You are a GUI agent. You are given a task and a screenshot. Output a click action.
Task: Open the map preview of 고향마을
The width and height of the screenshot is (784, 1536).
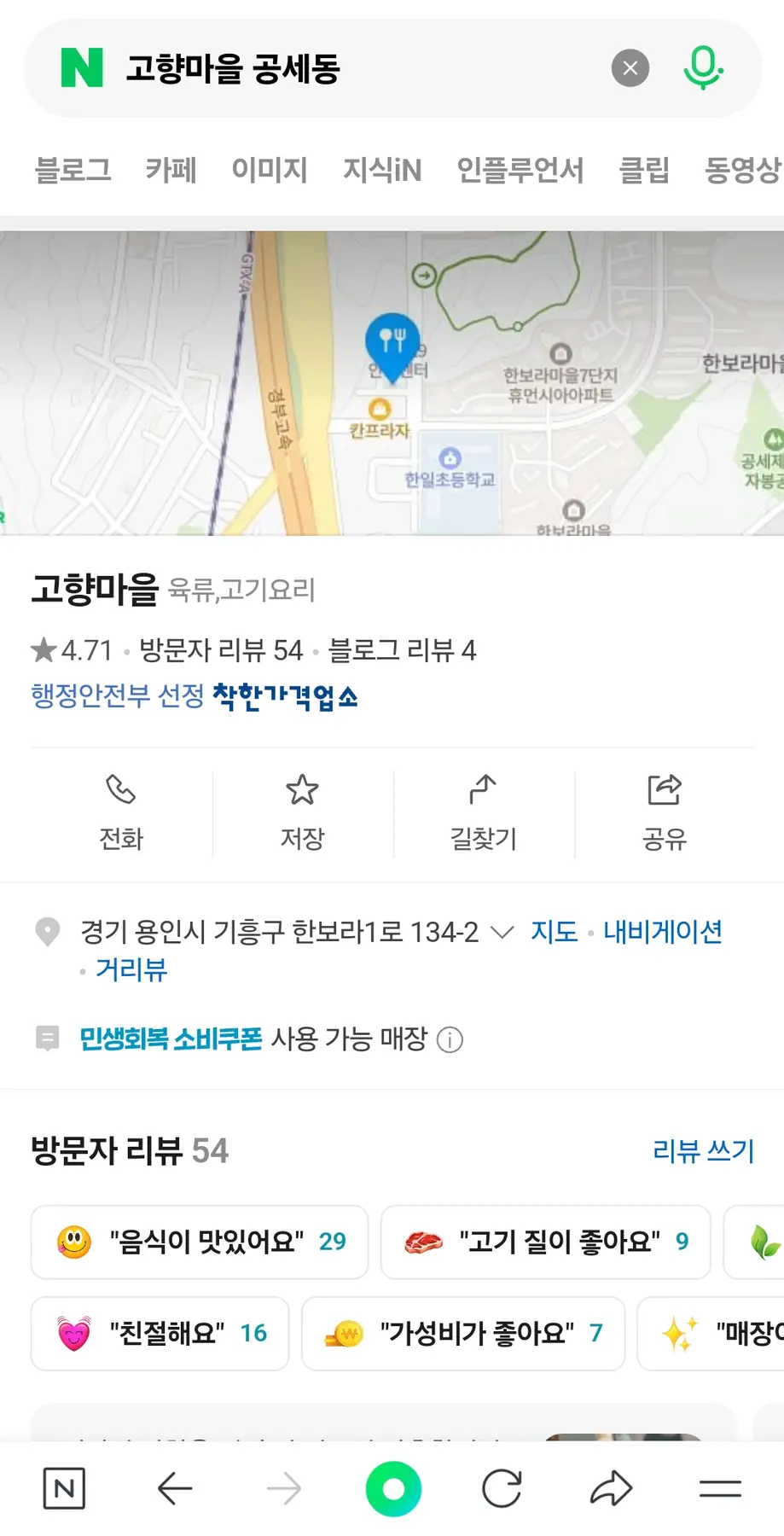click(392, 384)
